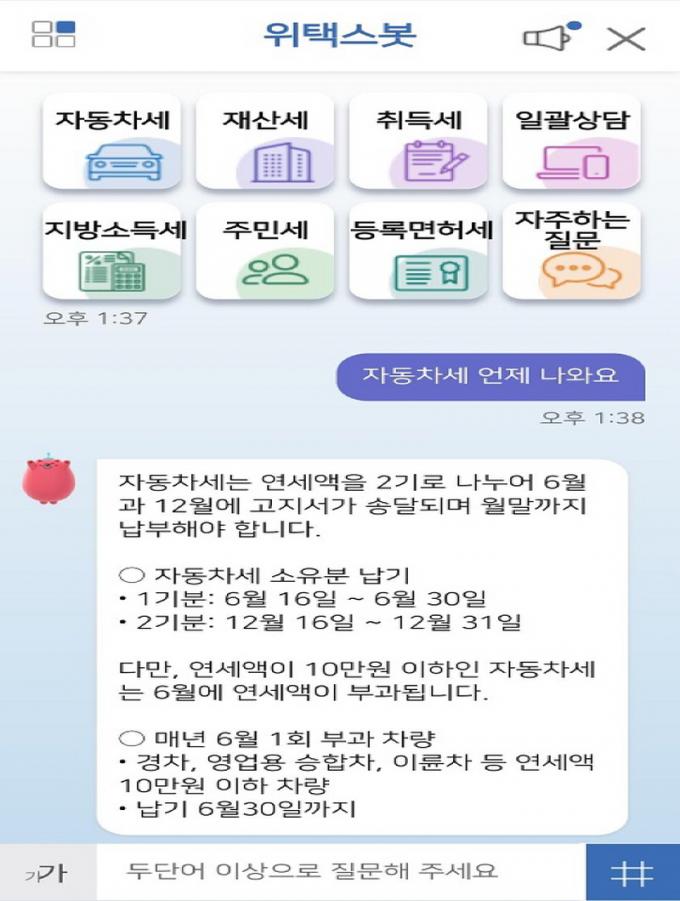This screenshot has width=680, height=901.
Task: Open the 주민세 topic
Action: (x=265, y=252)
